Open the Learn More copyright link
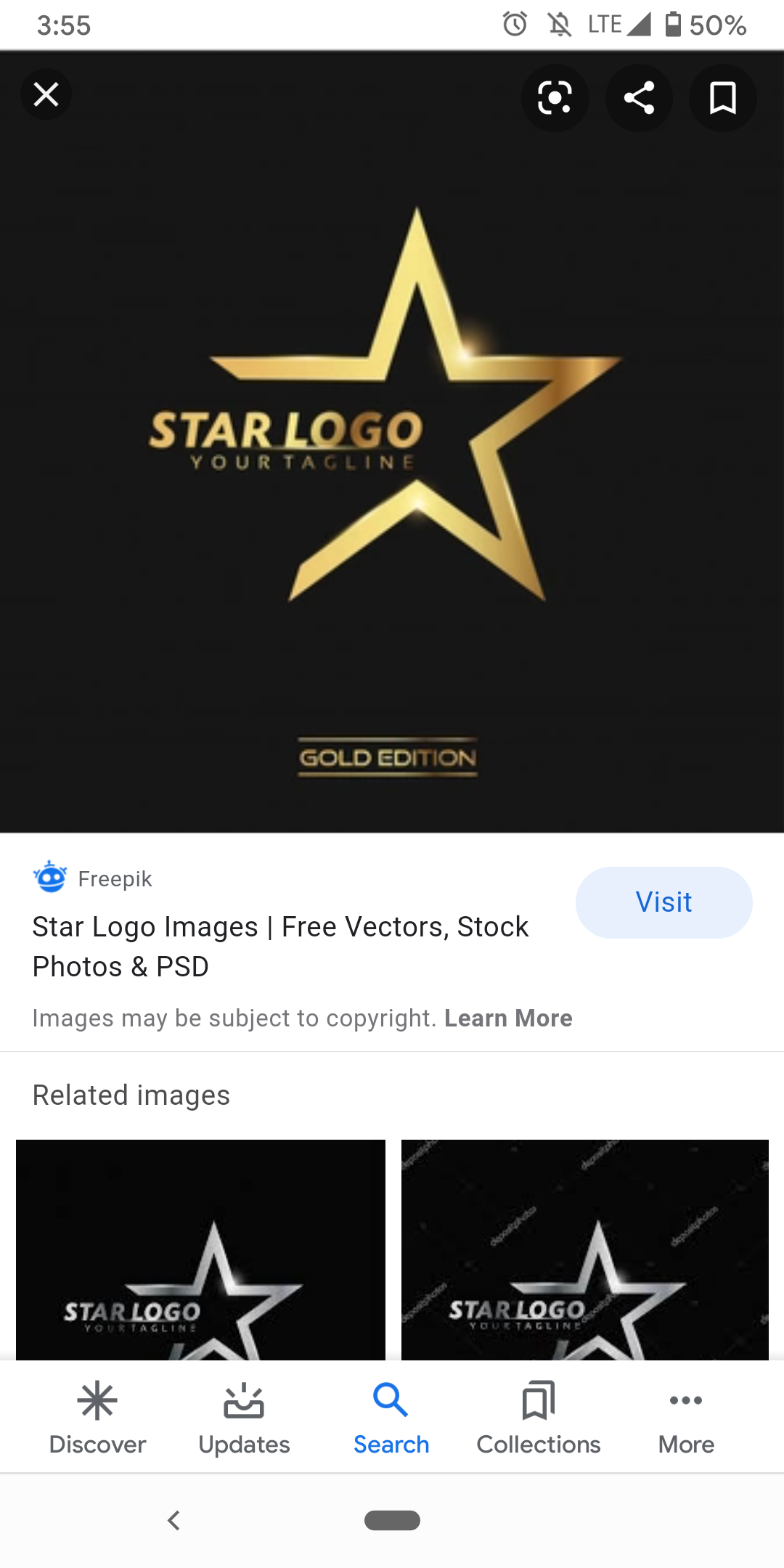 coord(508,1018)
